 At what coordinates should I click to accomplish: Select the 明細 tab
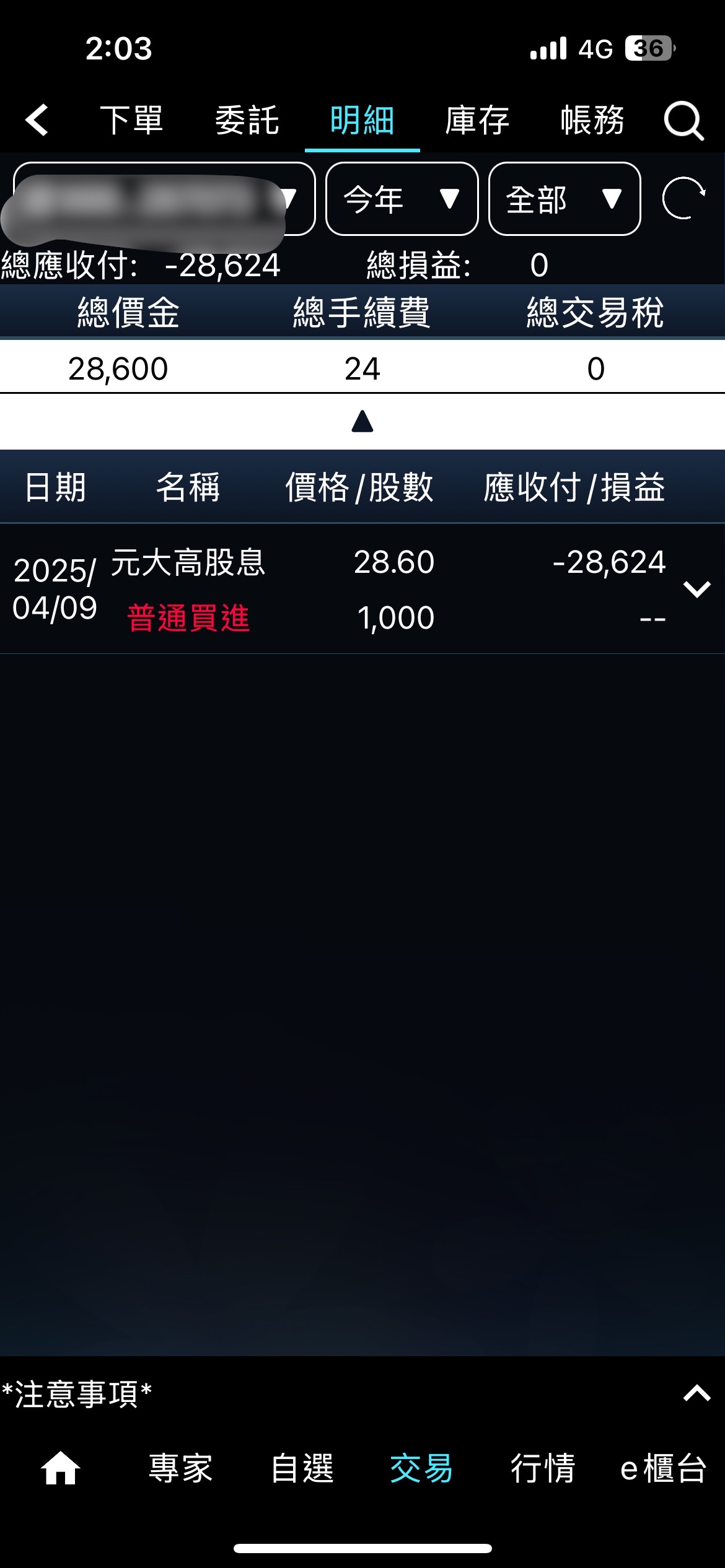coord(362,120)
